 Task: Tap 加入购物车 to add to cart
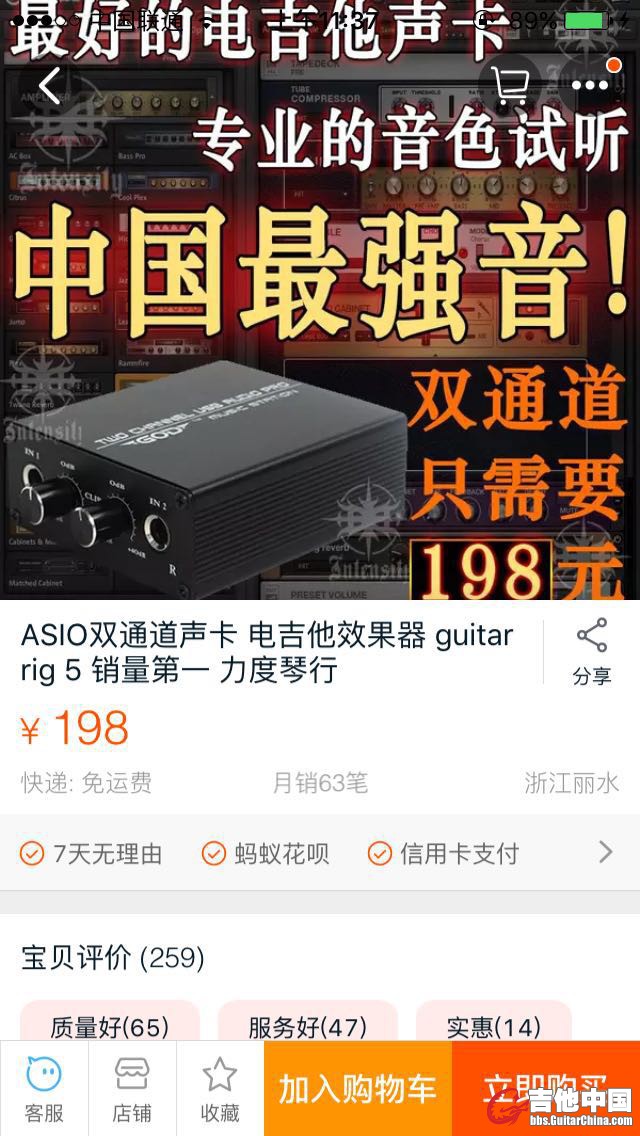[x=358, y=1089]
